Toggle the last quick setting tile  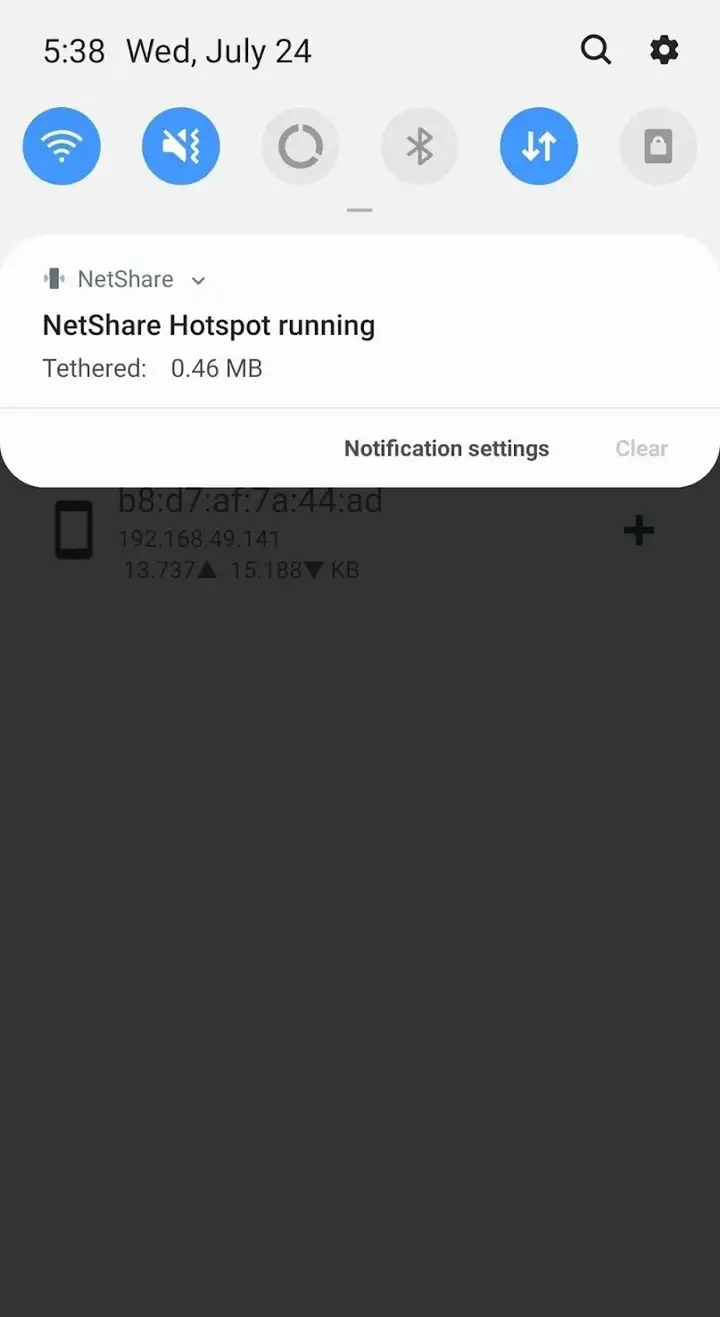pos(658,147)
